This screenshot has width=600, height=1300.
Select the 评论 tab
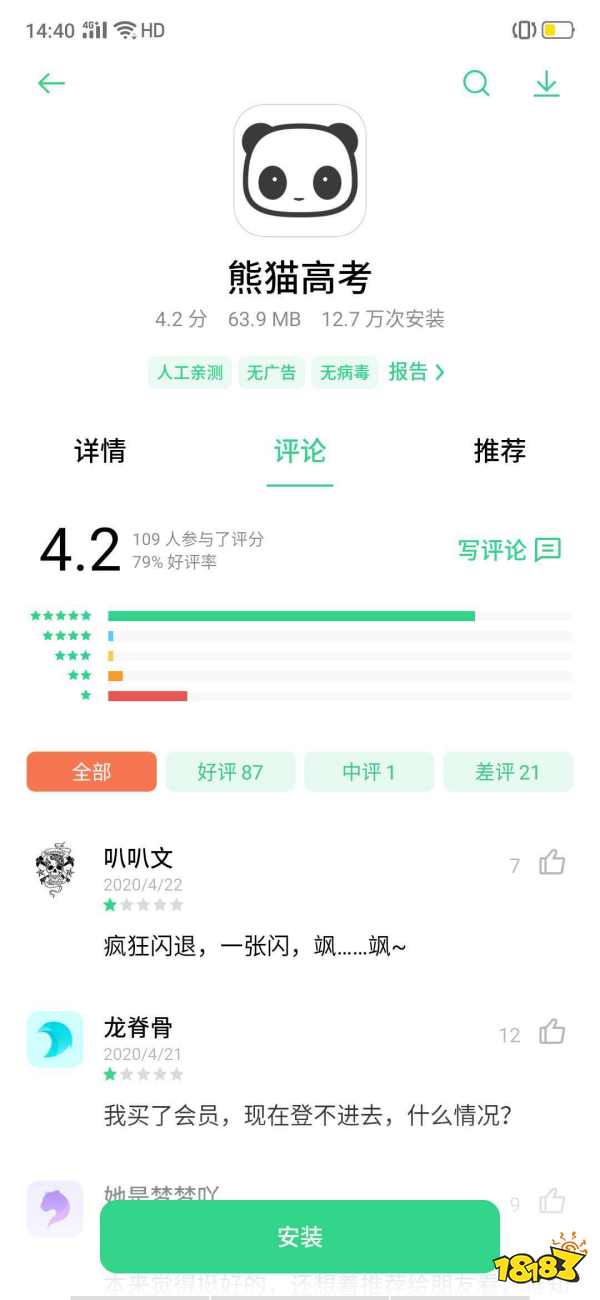[x=300, y=451]
